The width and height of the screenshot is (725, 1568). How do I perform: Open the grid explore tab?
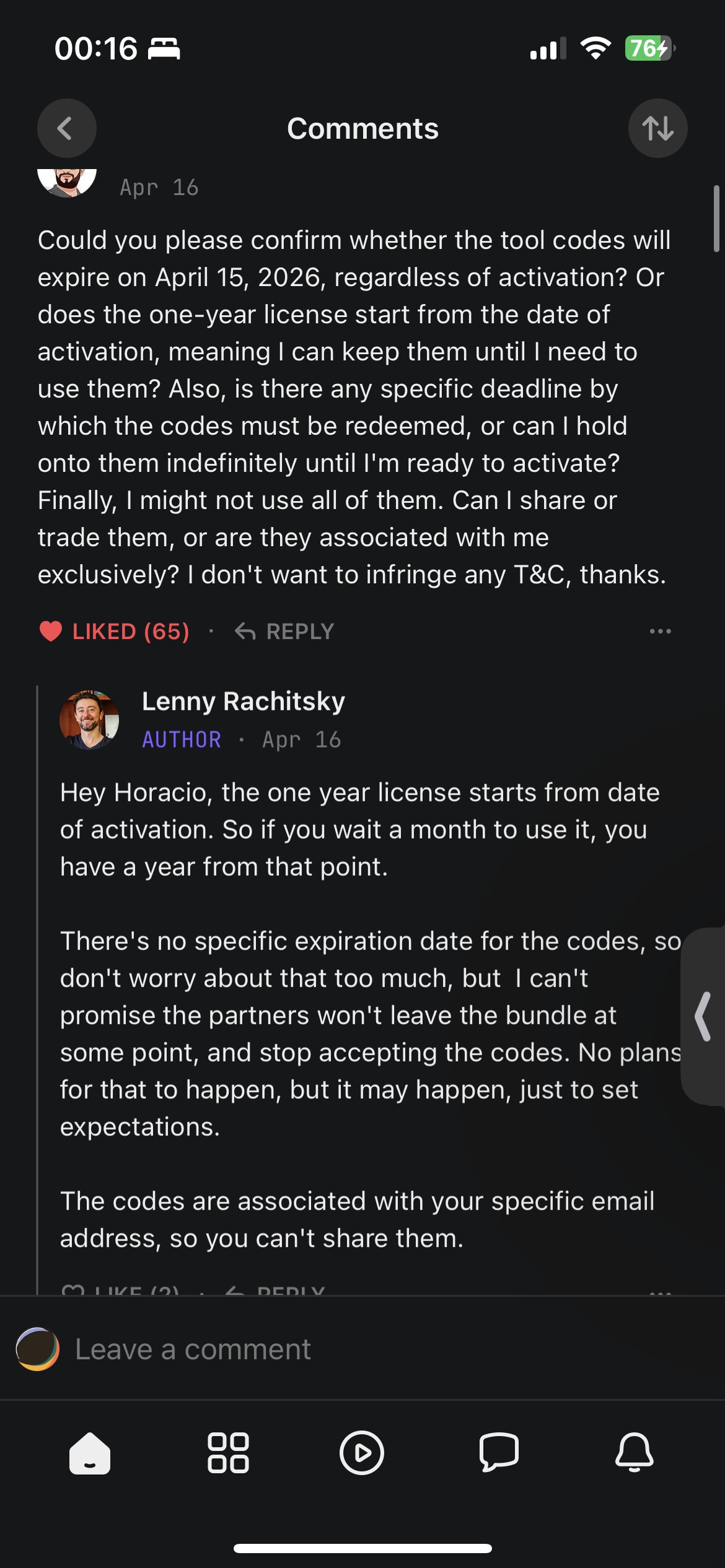pos(228,1452)
